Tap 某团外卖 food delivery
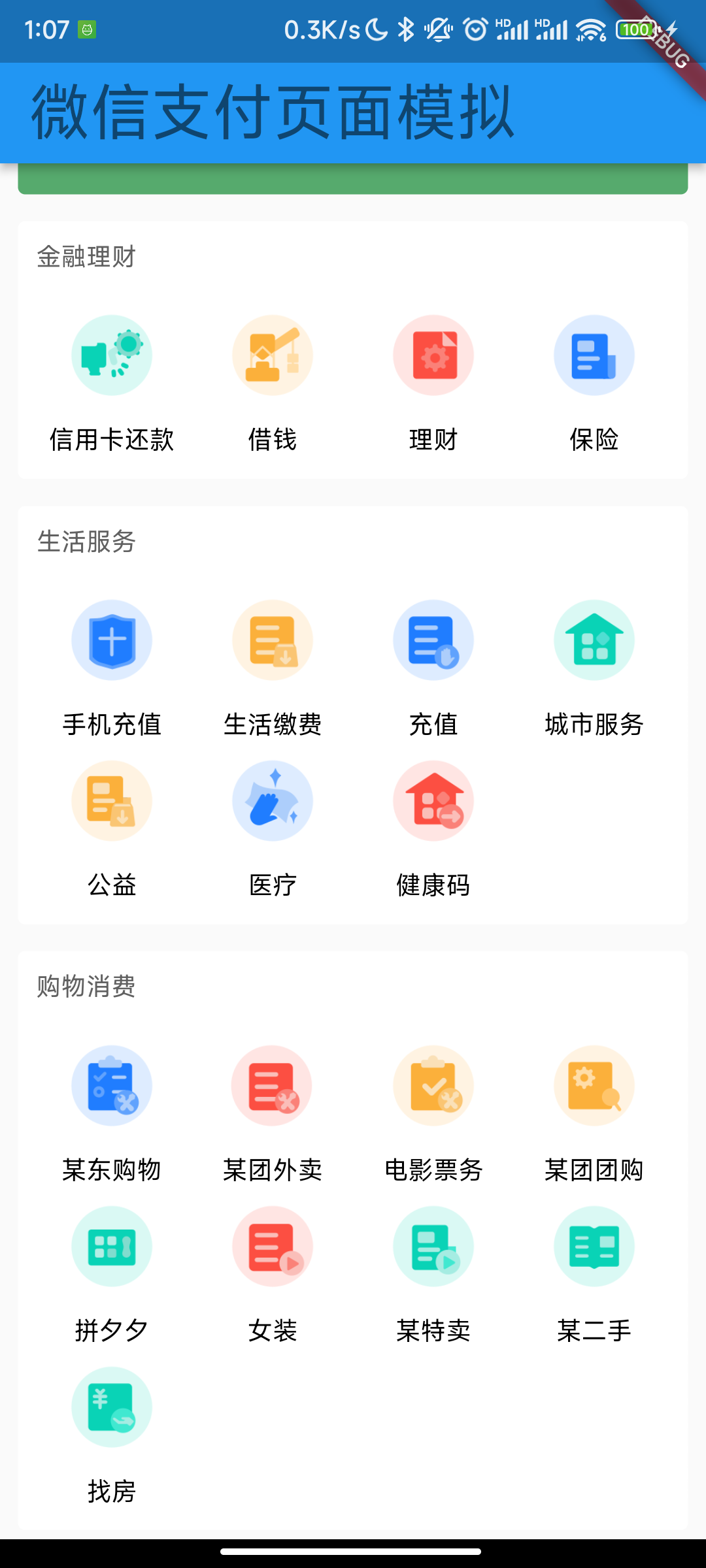Viewport: 706px width, 1568px height. 273,1086
